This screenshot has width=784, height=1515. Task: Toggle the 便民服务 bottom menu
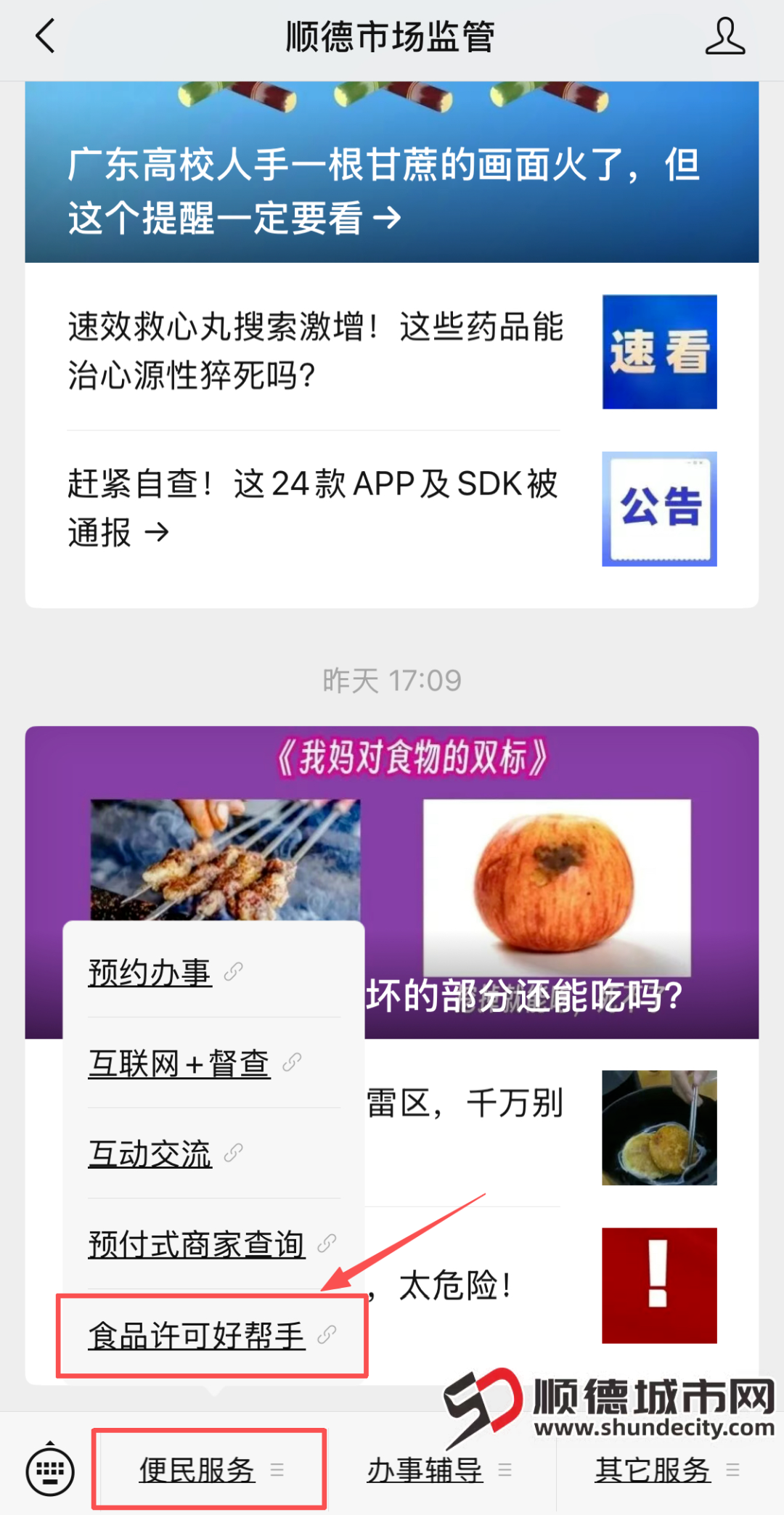[x=210, y=1470]
